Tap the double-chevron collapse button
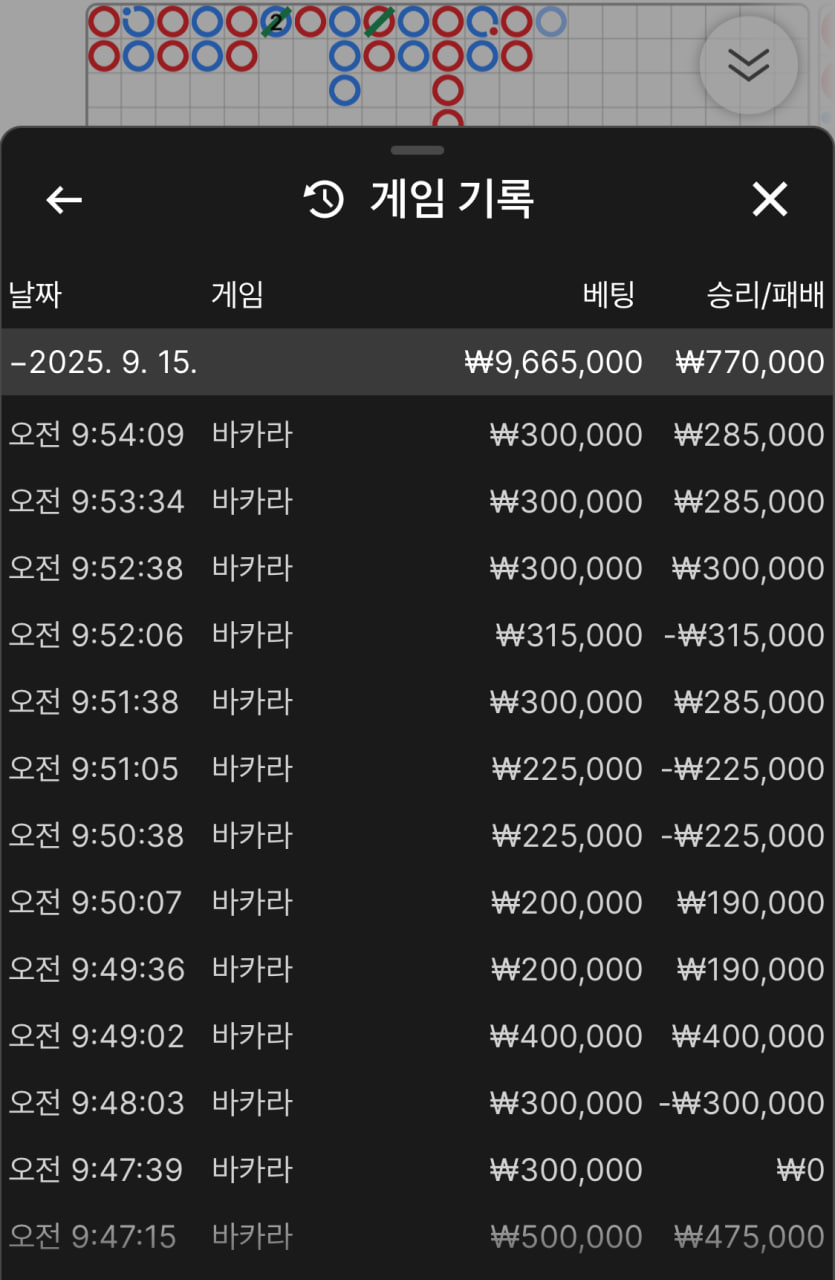 (748, 66)
